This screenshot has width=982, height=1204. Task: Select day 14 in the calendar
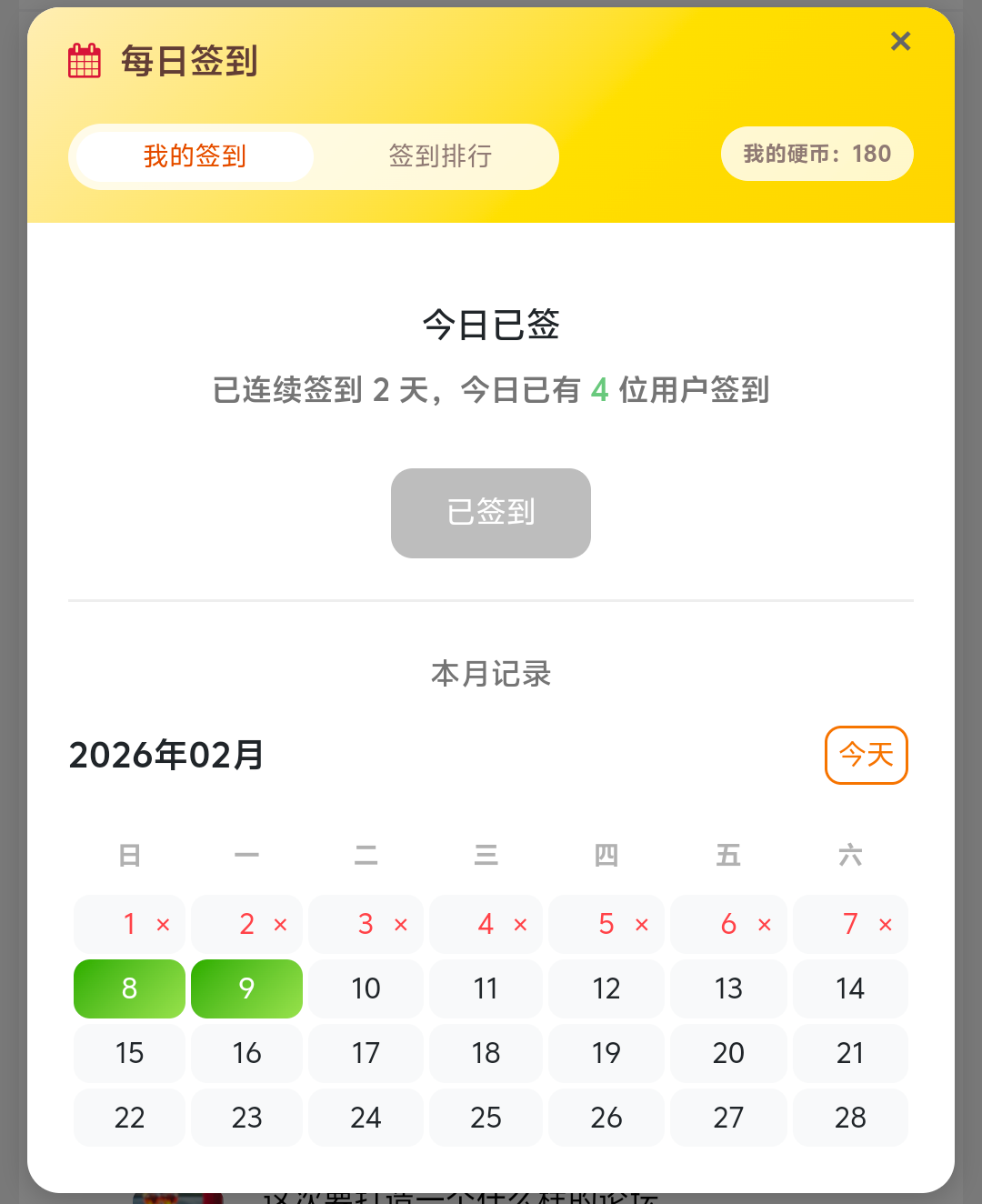tap(850, 988)
